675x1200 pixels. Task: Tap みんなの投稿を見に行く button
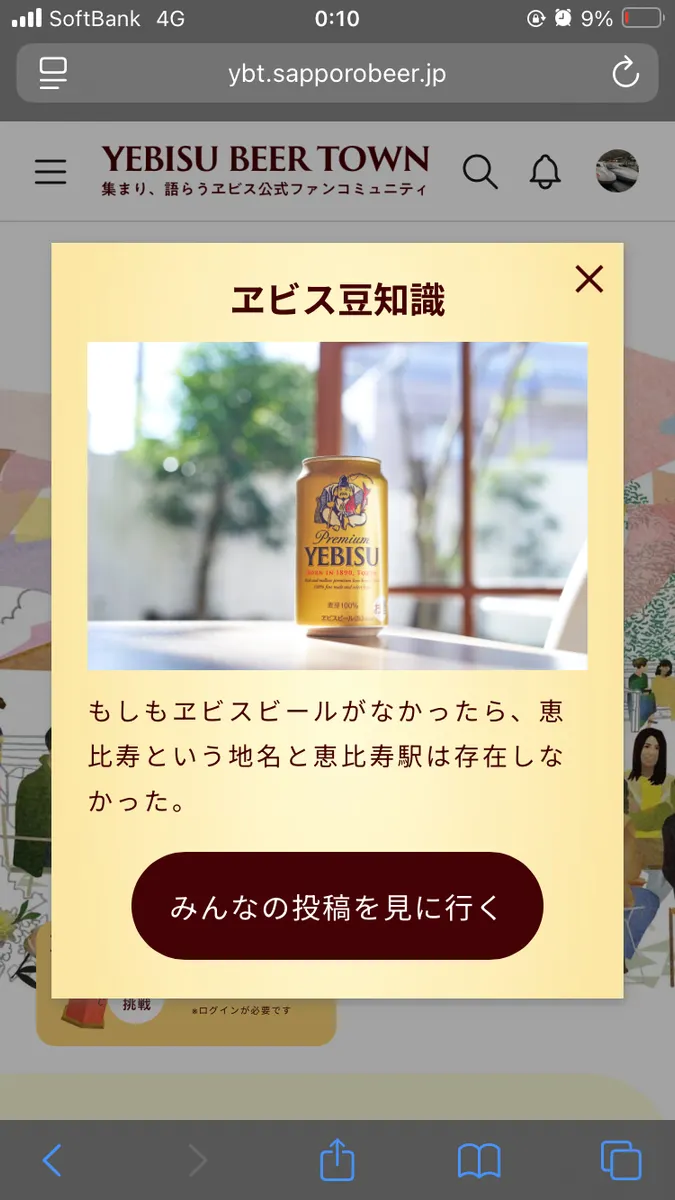pos(337,906)
